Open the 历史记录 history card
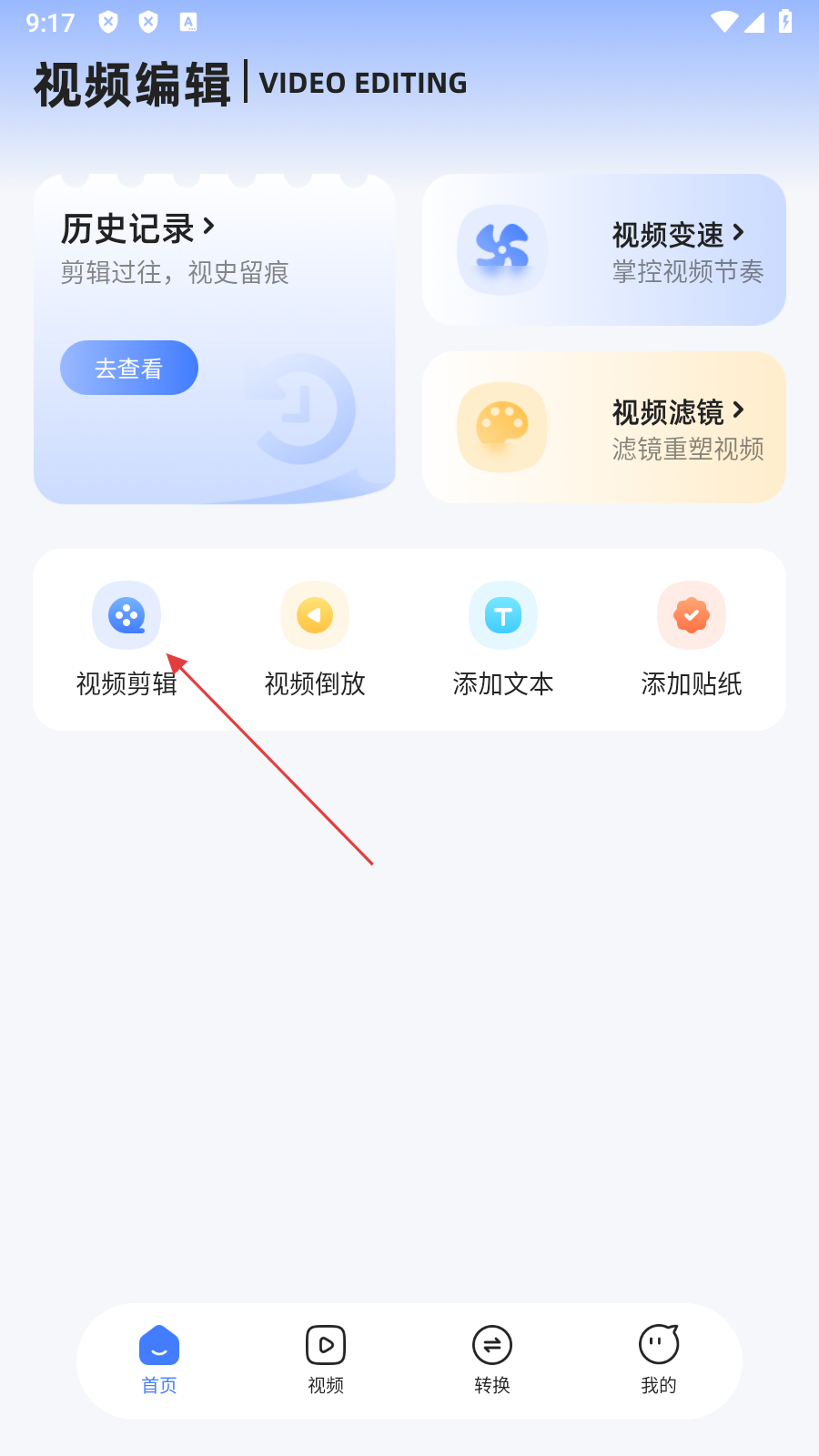 coord(215,339)
